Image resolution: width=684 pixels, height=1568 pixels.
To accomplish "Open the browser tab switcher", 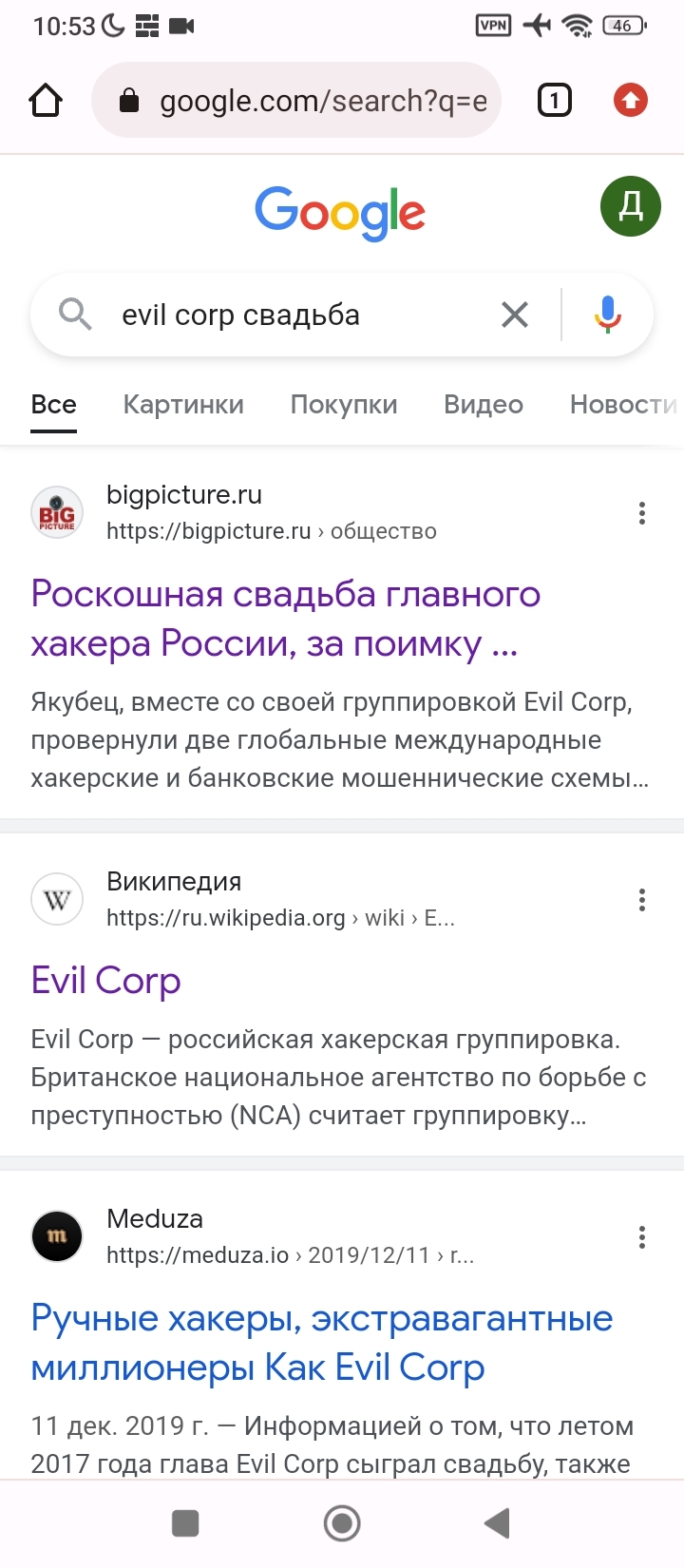I will 555,101.
